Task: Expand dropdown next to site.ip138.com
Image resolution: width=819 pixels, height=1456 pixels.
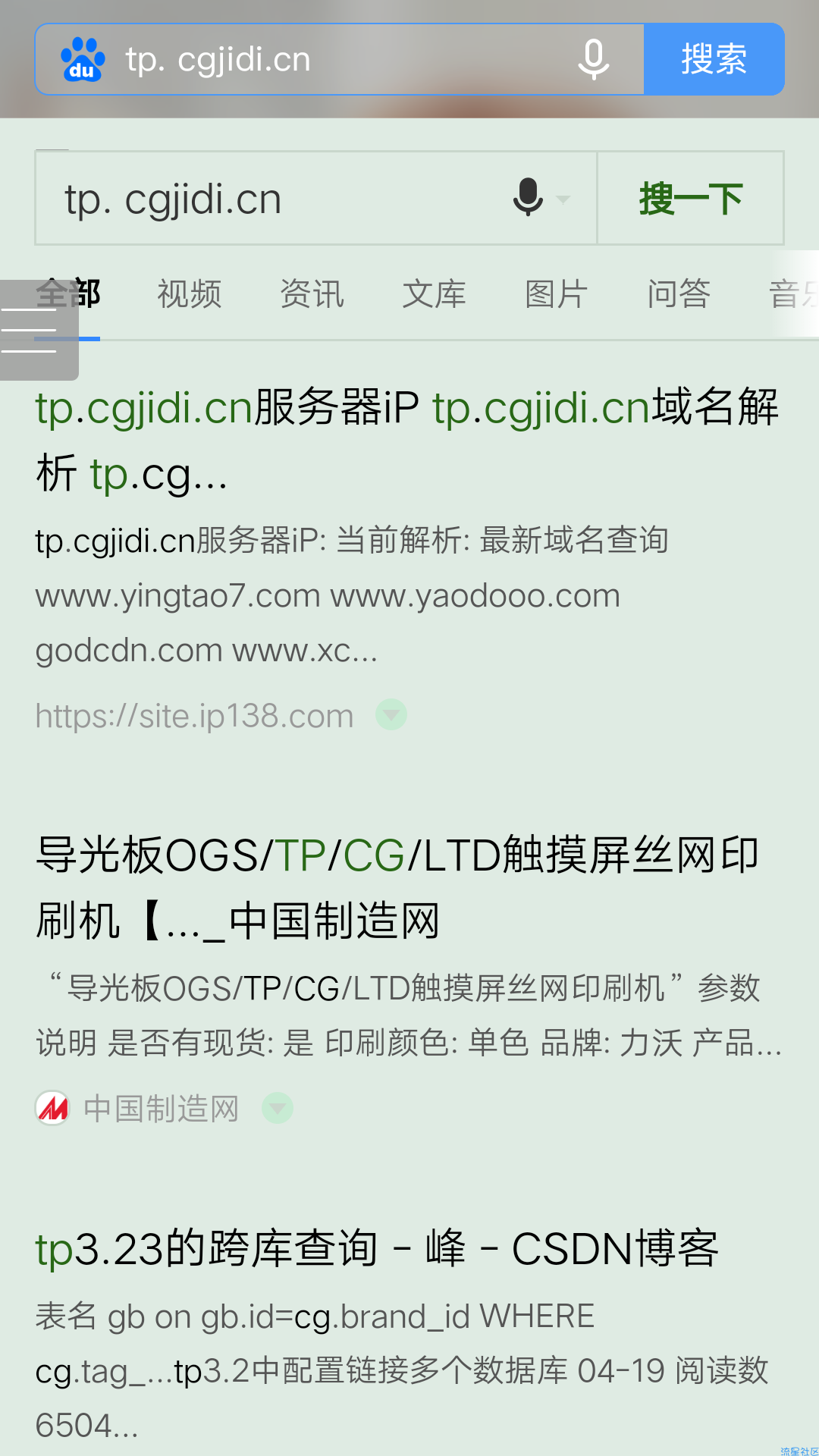Action: (391, 714)
